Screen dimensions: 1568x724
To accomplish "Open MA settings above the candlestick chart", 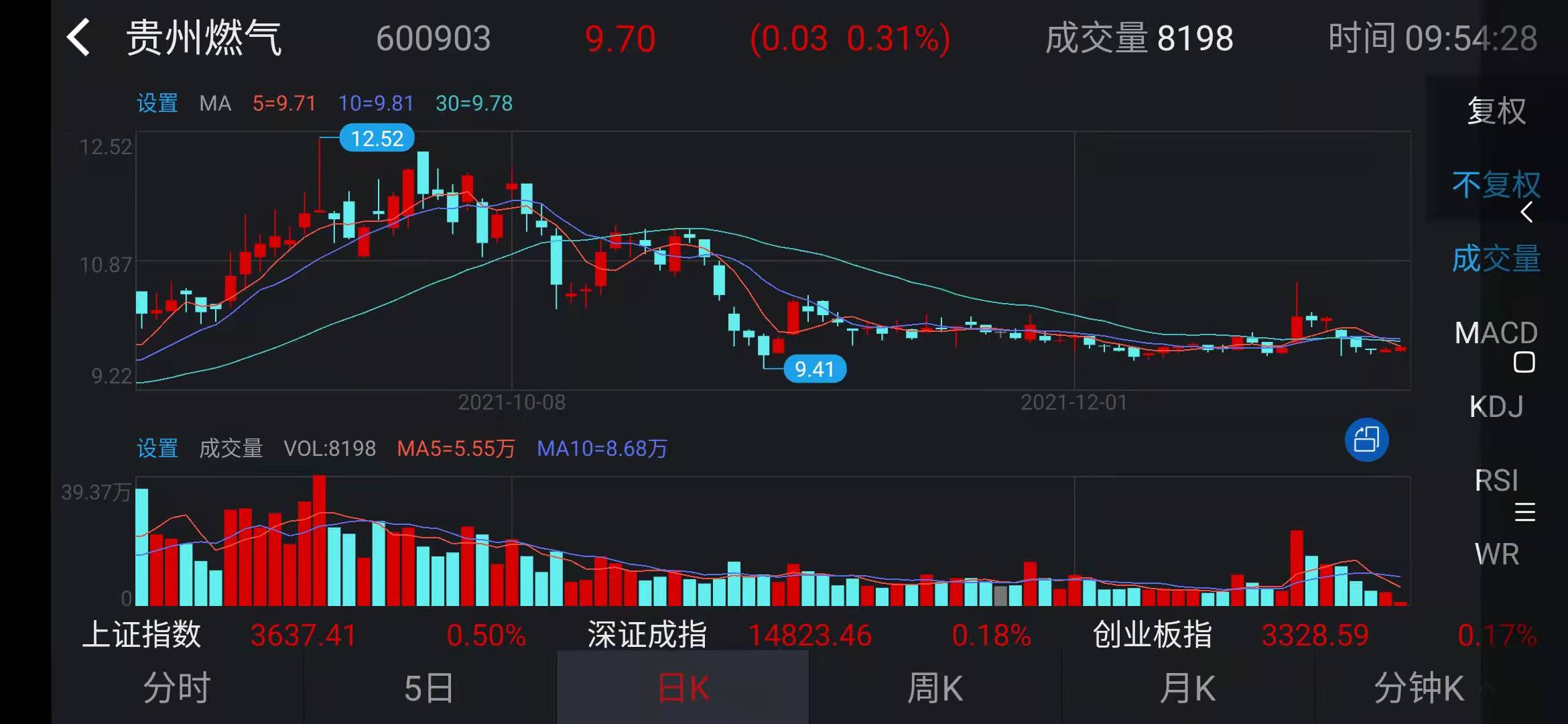I will pyautogui.click(x=157, y=103).
